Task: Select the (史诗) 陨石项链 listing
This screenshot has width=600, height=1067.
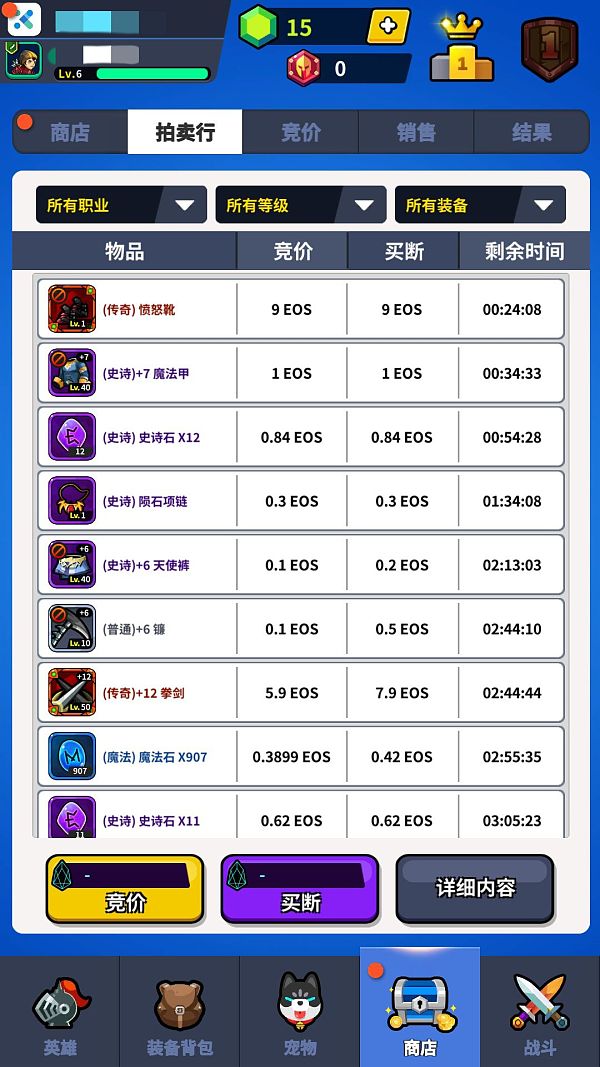Action: (300, 502)
